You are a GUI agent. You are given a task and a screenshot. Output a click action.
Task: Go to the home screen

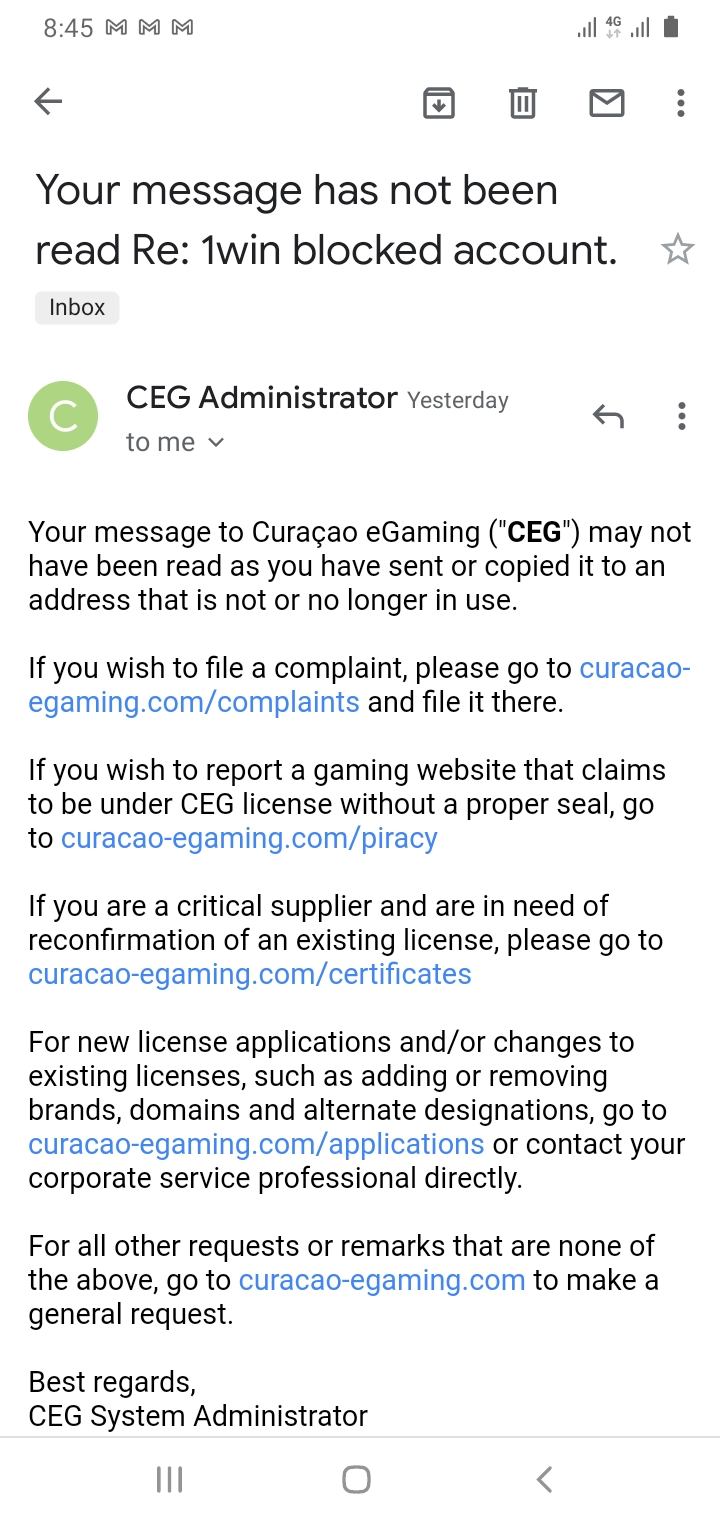point(356,1479)
